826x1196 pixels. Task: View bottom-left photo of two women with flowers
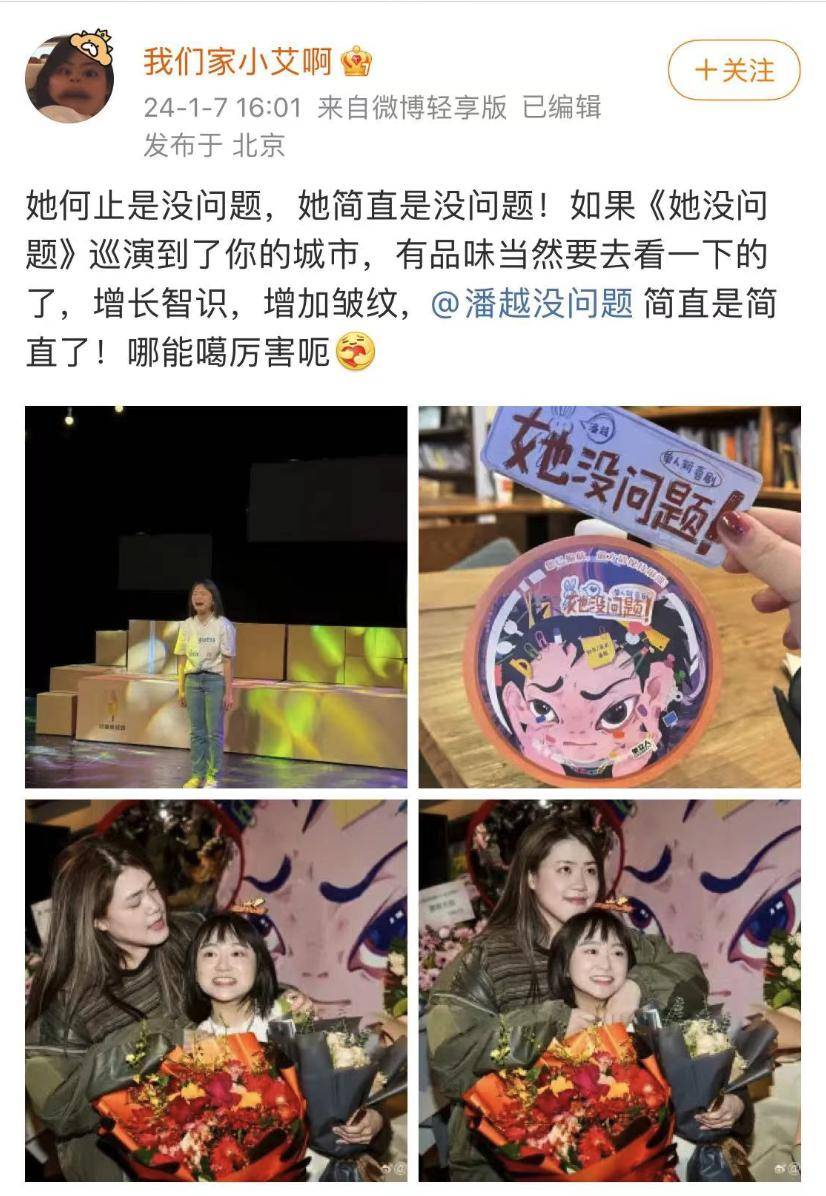216,989
